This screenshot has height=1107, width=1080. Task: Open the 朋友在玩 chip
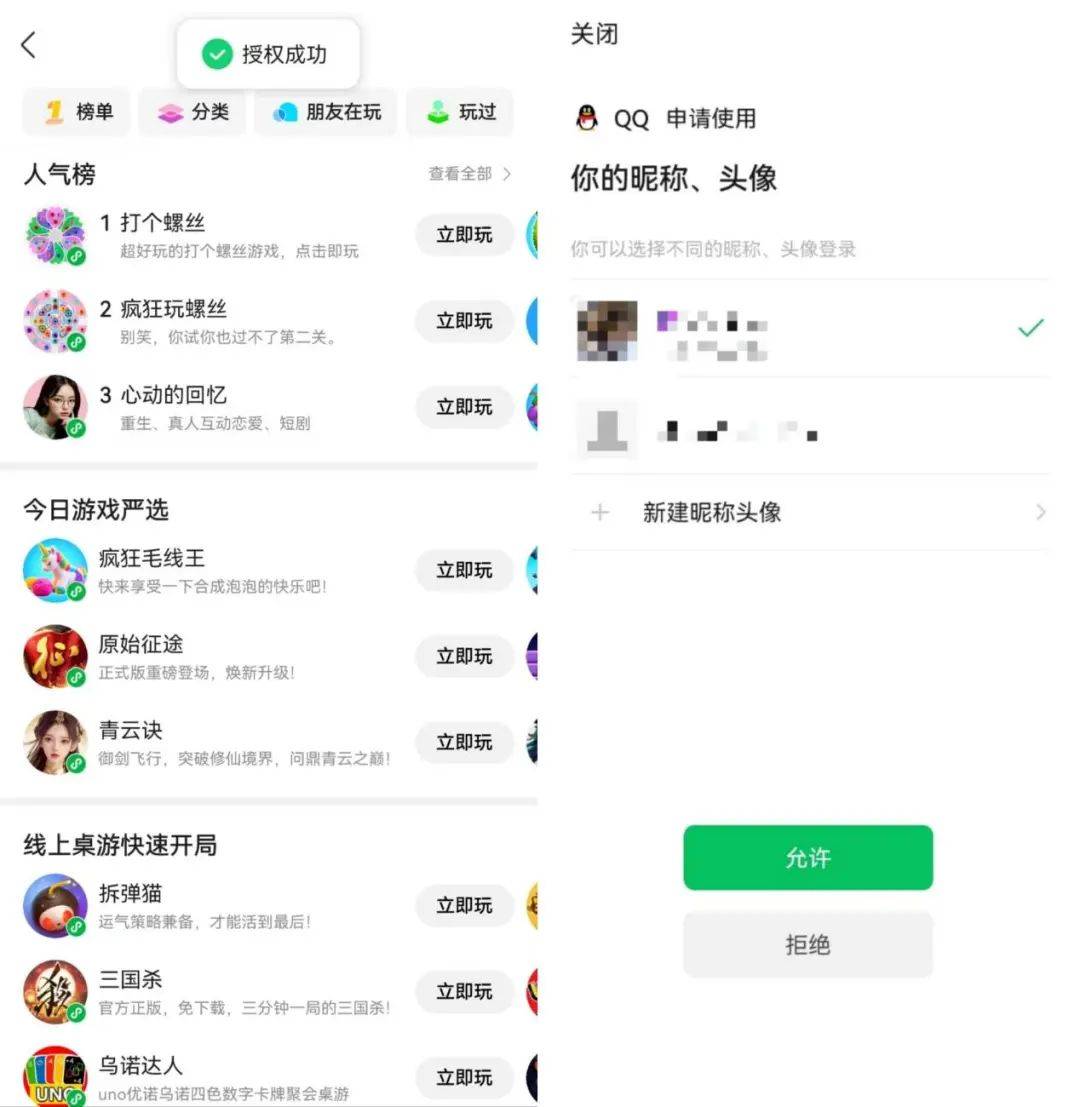pos(326,112)
